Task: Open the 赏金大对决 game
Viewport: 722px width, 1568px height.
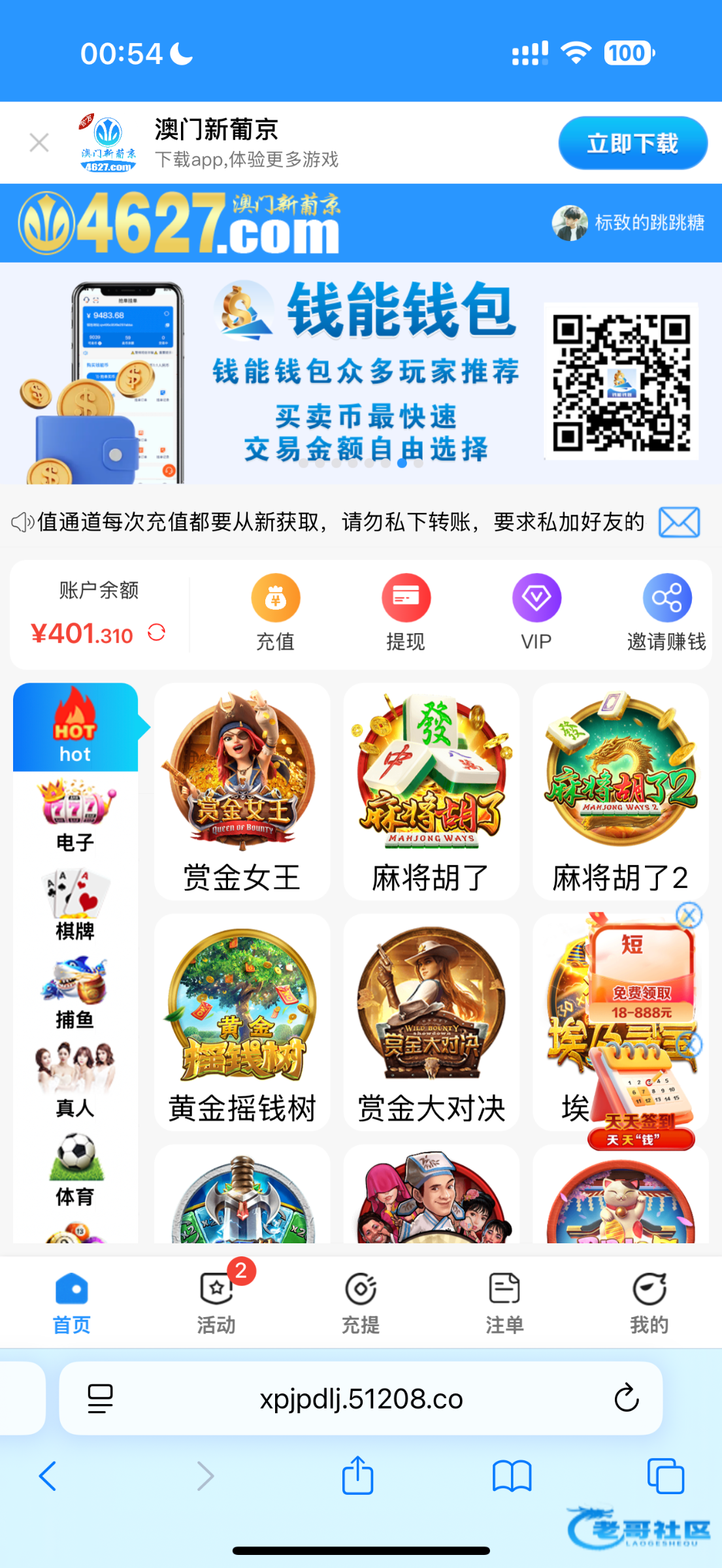Action: point(431,1022)
